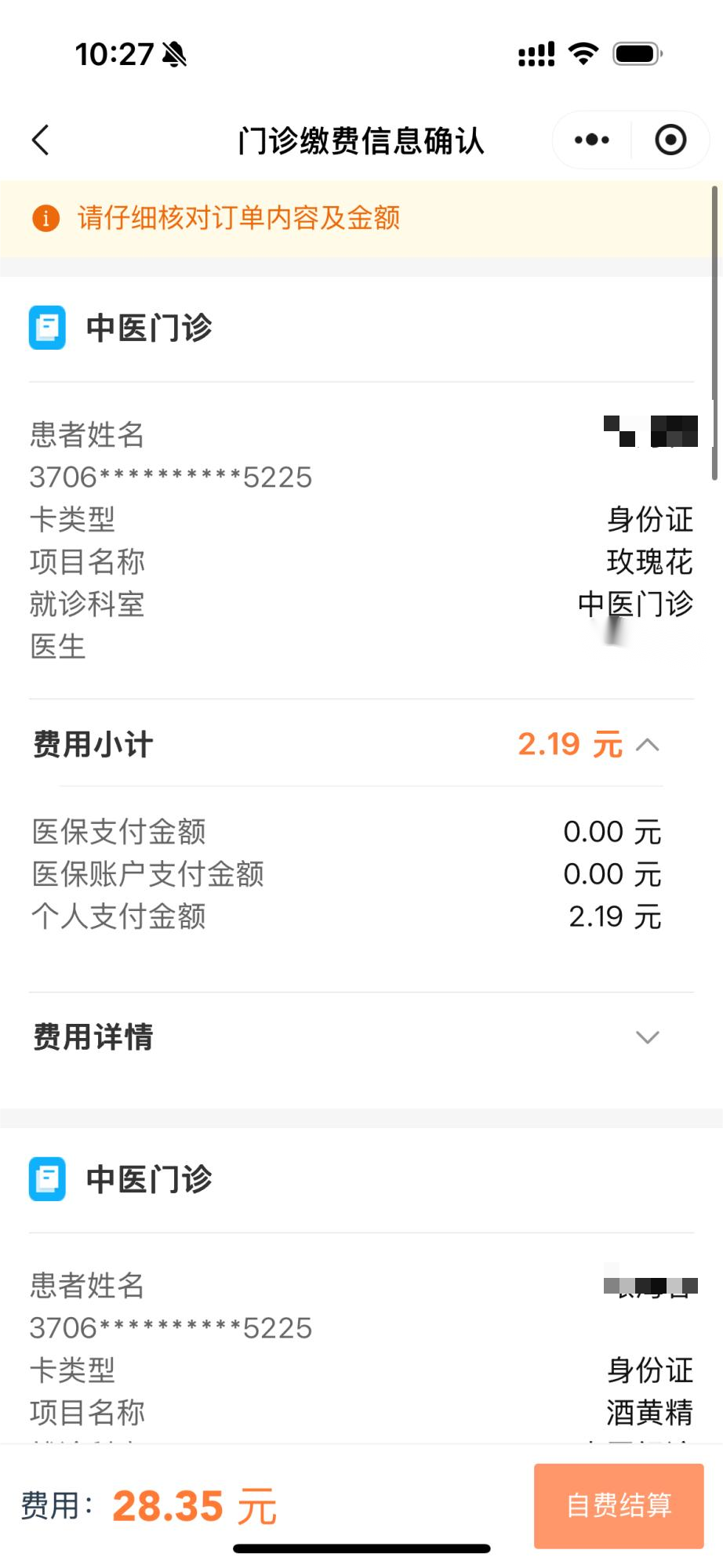Go back from the payment confirmation page

(x=41, y=140)
